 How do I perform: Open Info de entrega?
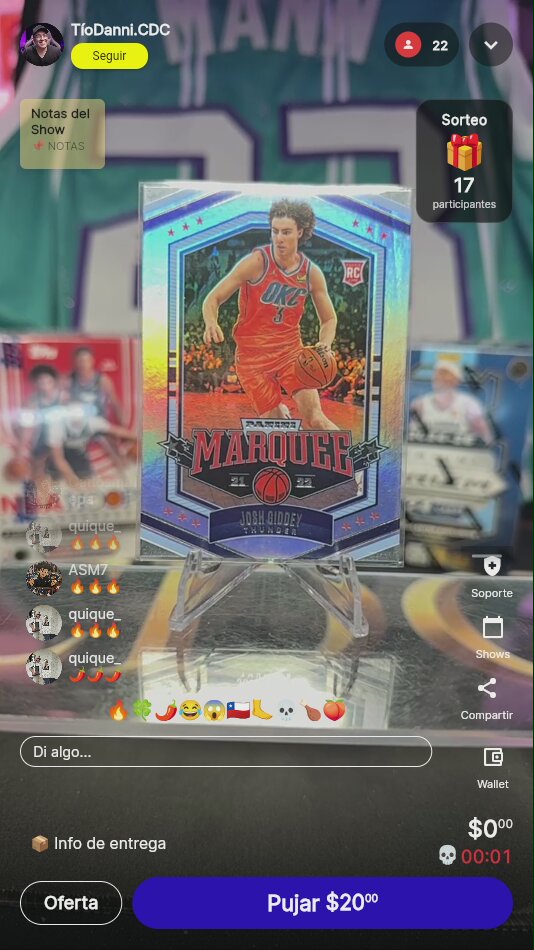[x=98, y=843]
